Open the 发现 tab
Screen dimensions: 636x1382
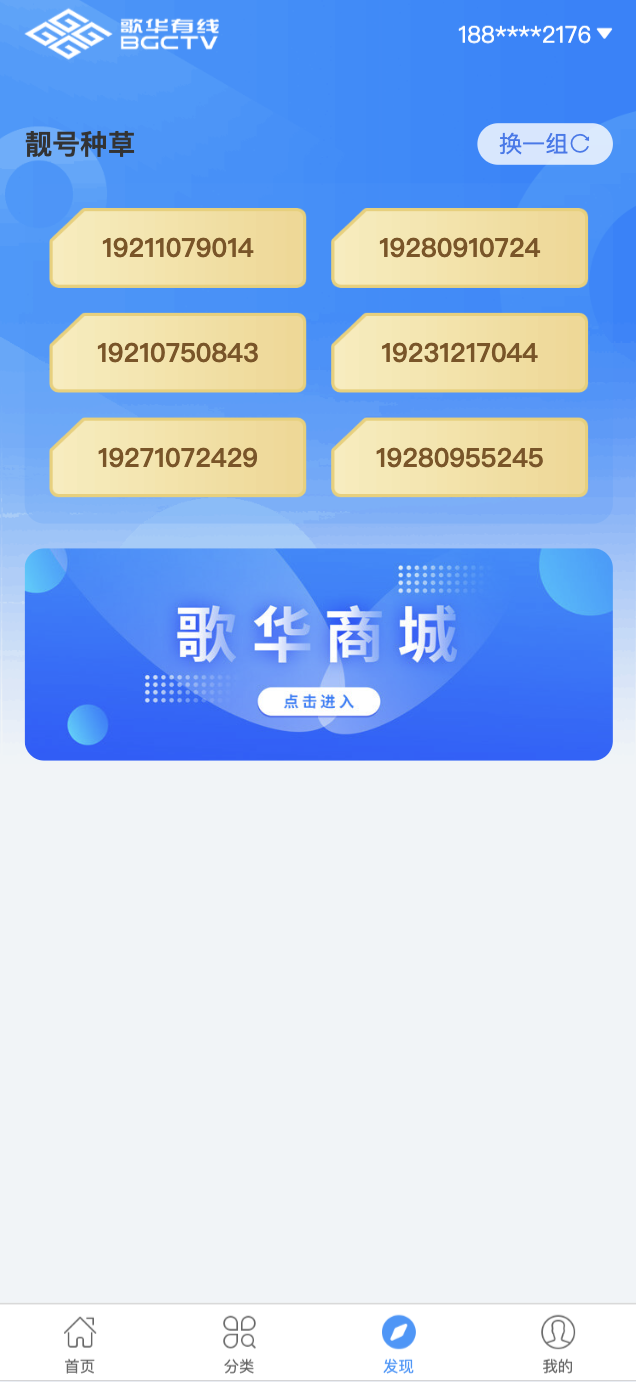pos(398,1344)
